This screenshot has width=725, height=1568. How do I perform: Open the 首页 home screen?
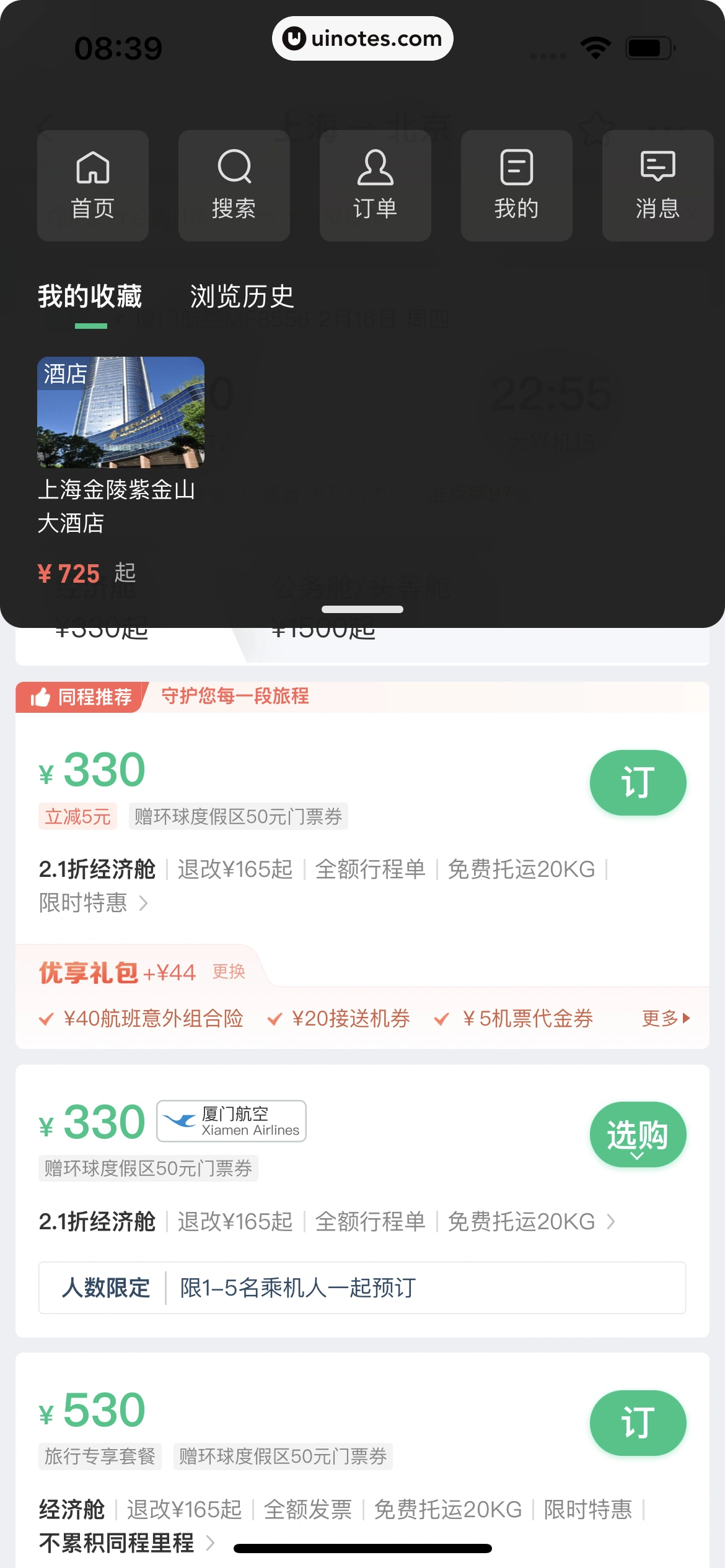click(92, 185)
